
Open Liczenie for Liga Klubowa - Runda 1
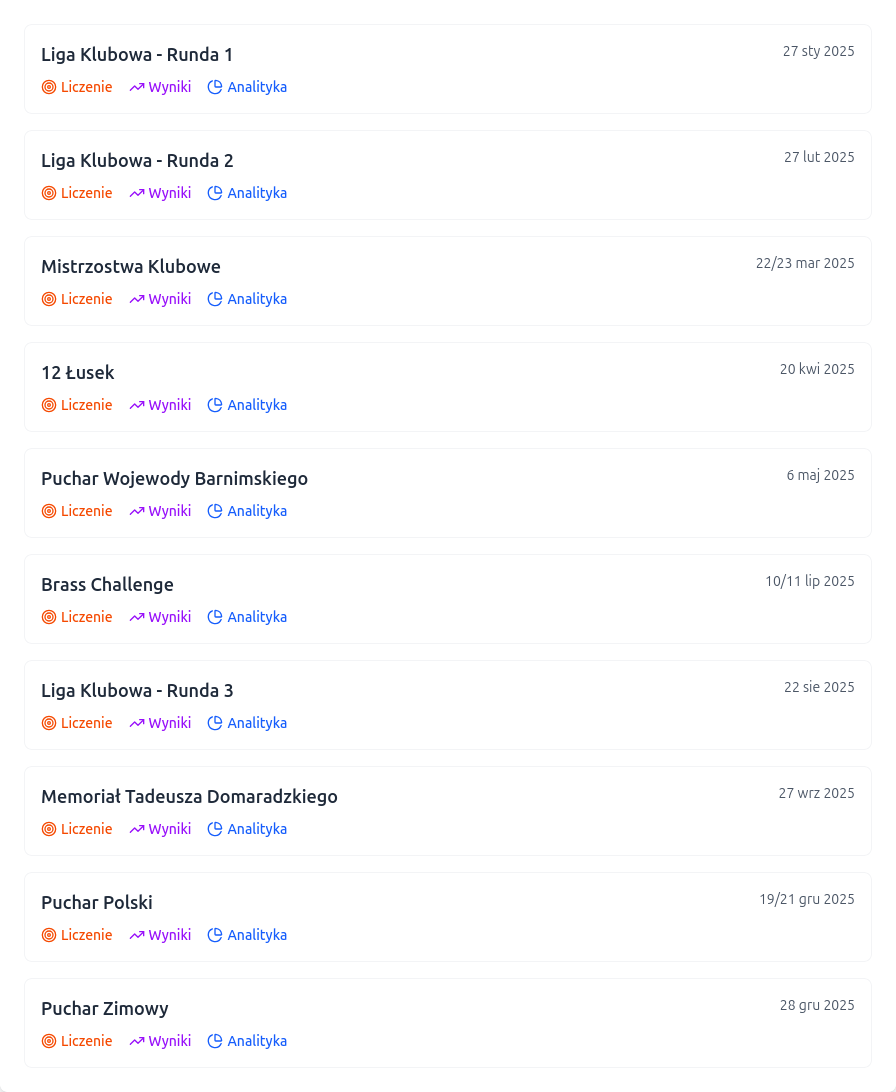(x=77, y=87)
